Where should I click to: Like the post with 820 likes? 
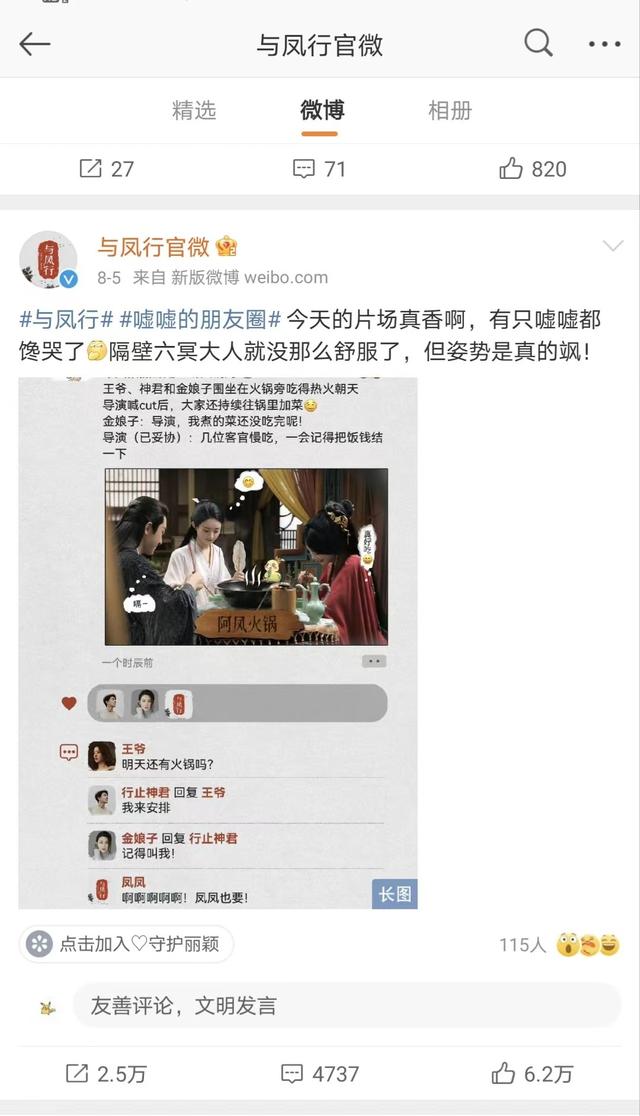[533, 169]
